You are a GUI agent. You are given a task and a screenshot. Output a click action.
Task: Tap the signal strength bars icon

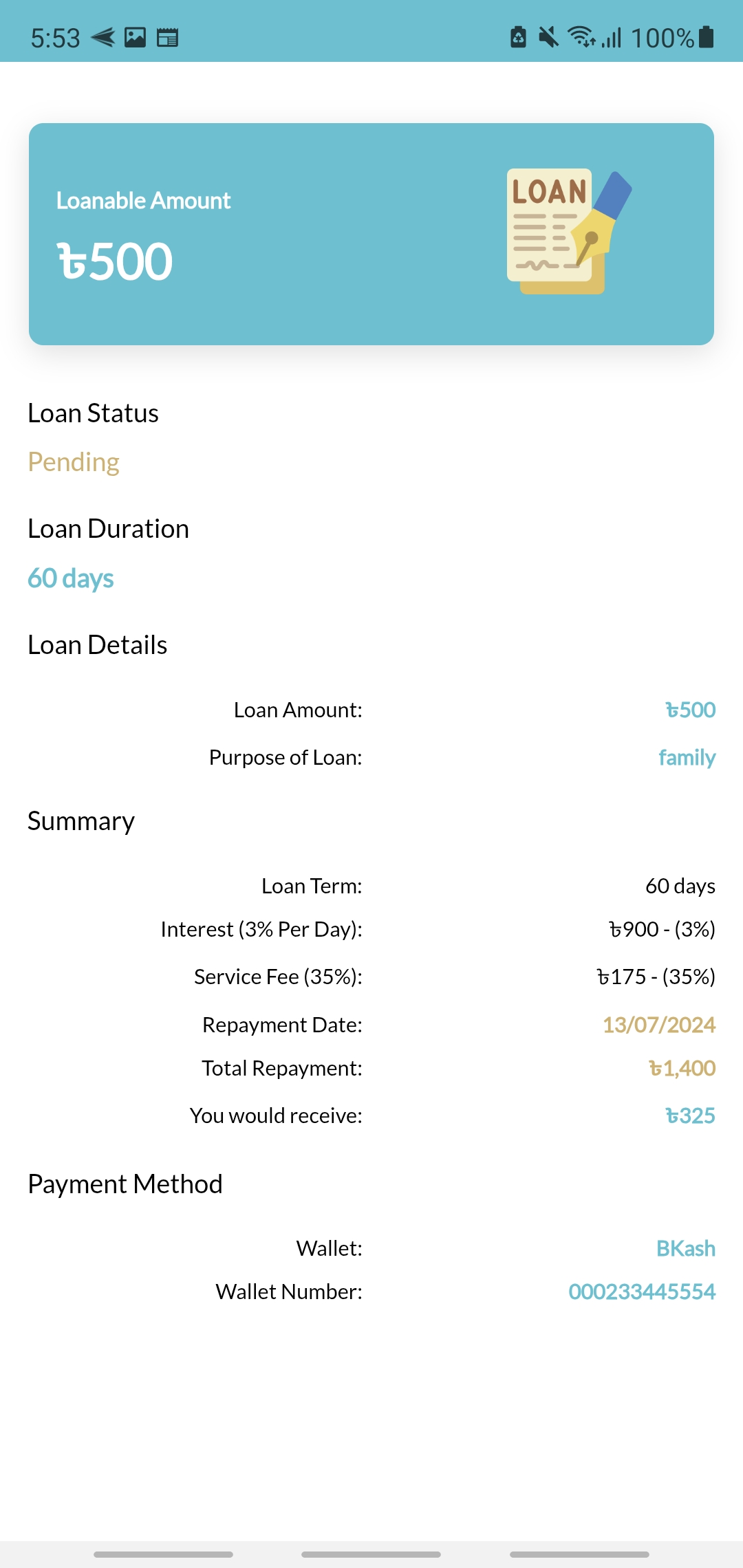[x=611, y=39]
